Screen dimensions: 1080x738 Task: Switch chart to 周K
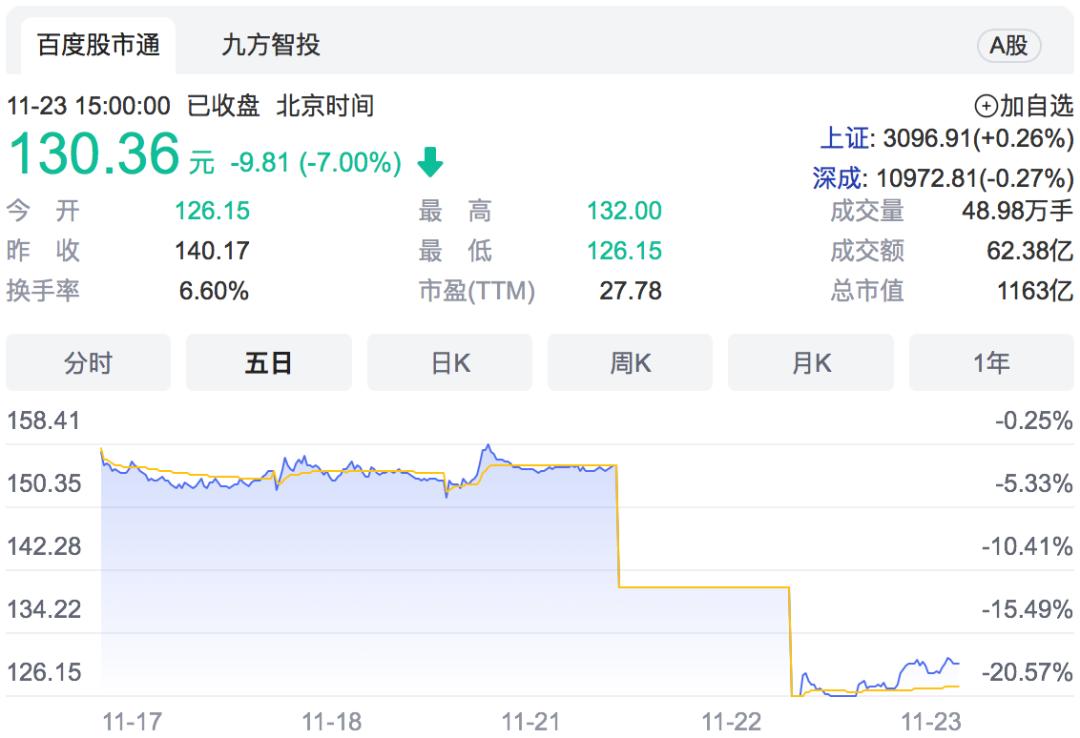(630, 362)
